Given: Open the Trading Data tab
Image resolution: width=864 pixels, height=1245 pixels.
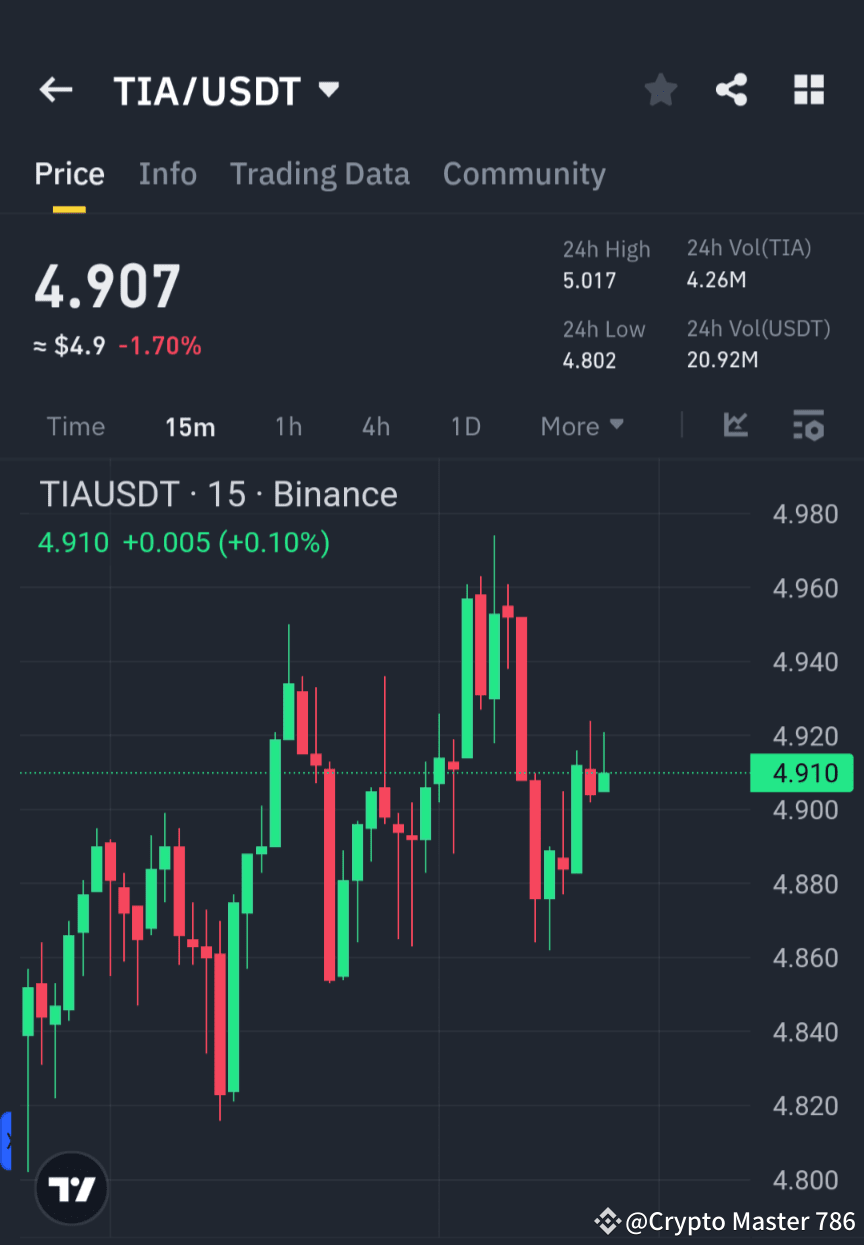Looking at the screenshot, I should [x=320, y=173].
